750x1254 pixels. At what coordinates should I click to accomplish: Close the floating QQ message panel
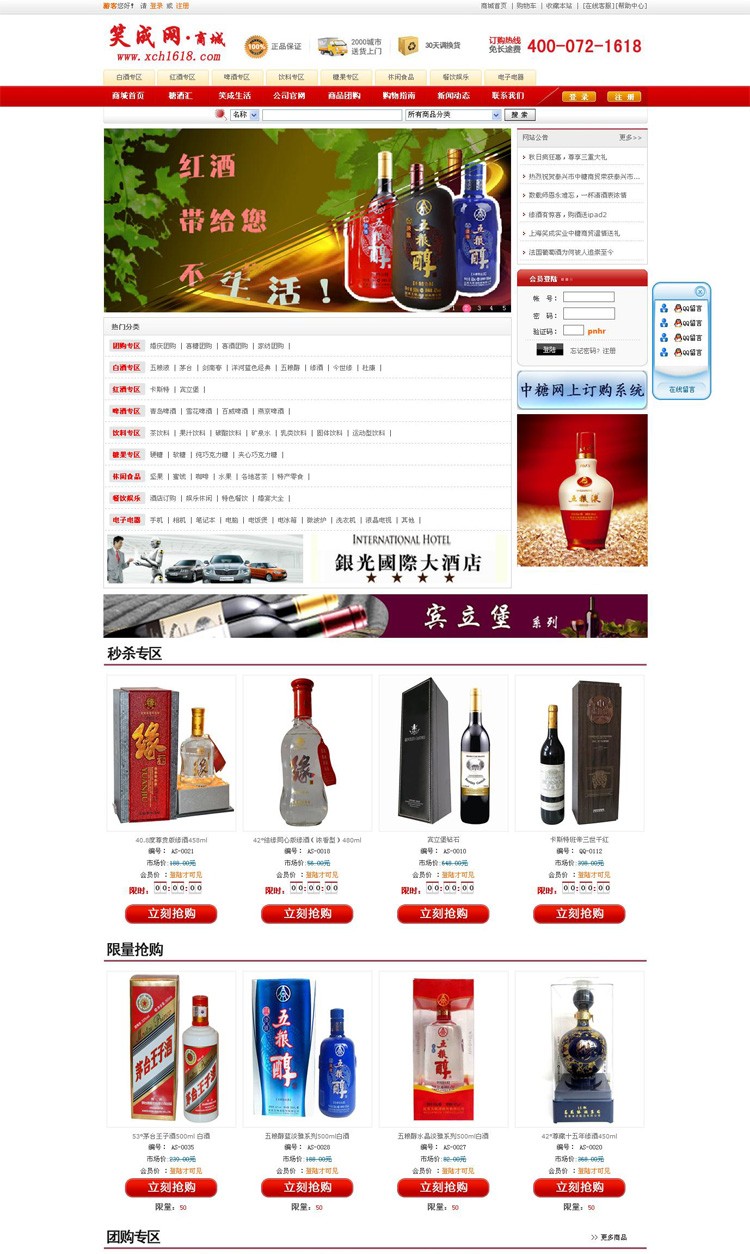pos(700,292)
